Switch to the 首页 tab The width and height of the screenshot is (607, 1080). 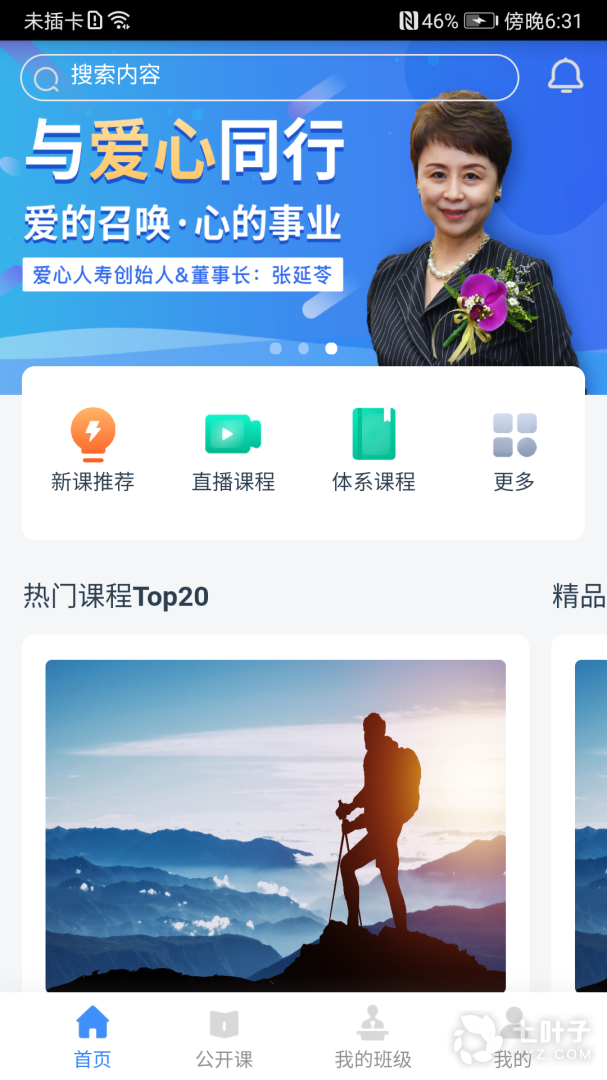click(93, 1037)
